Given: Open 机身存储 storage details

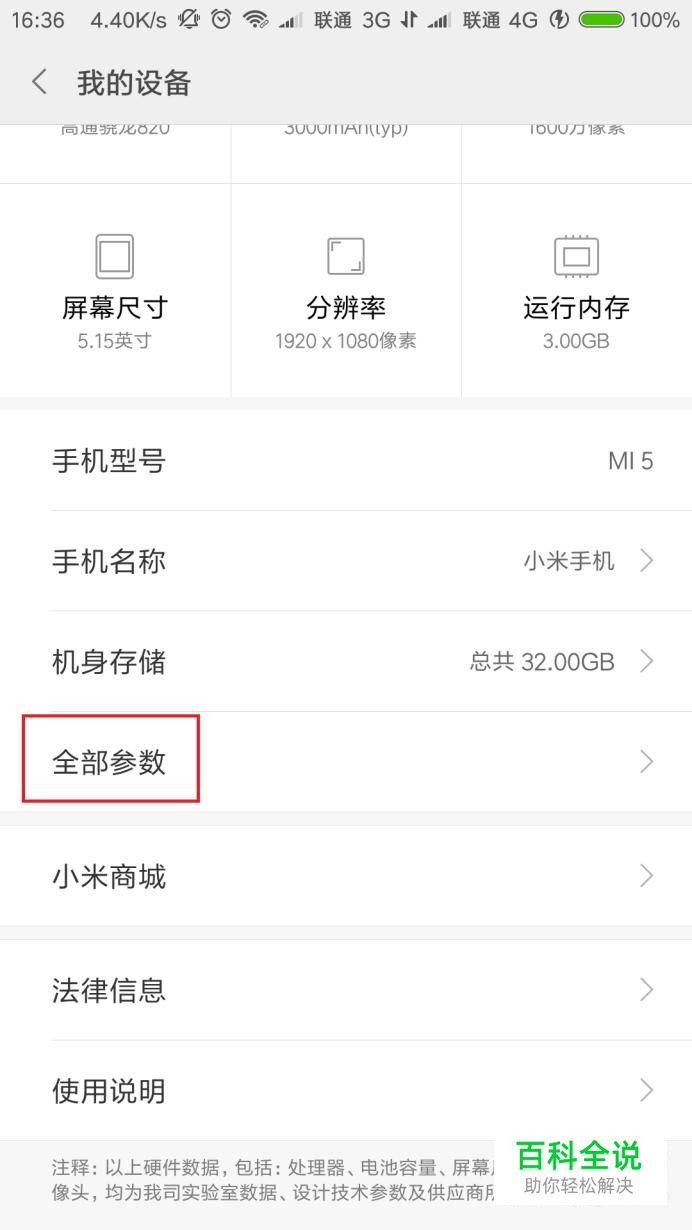Looking at the screenshot, I should coord(346,661).
